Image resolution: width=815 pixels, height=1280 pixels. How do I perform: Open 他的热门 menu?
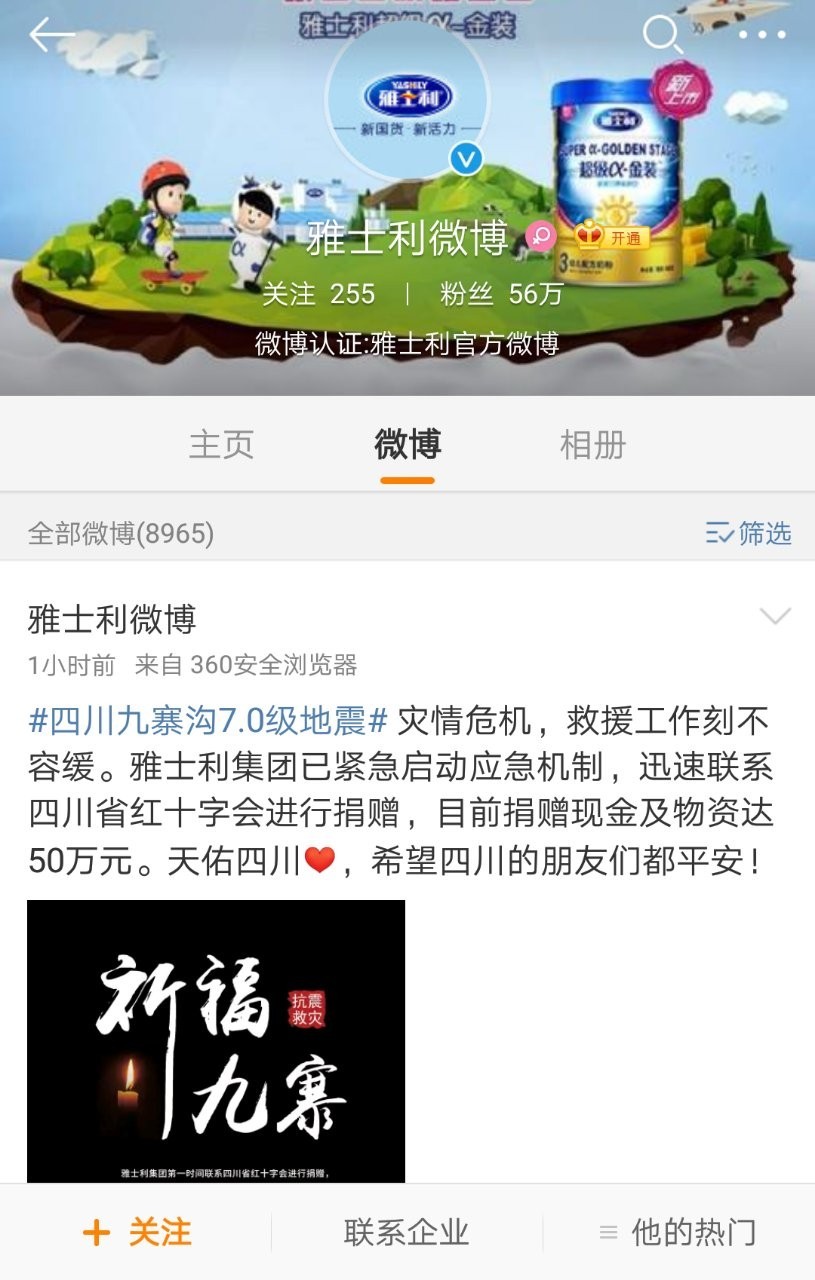[x=678, y=1232]
